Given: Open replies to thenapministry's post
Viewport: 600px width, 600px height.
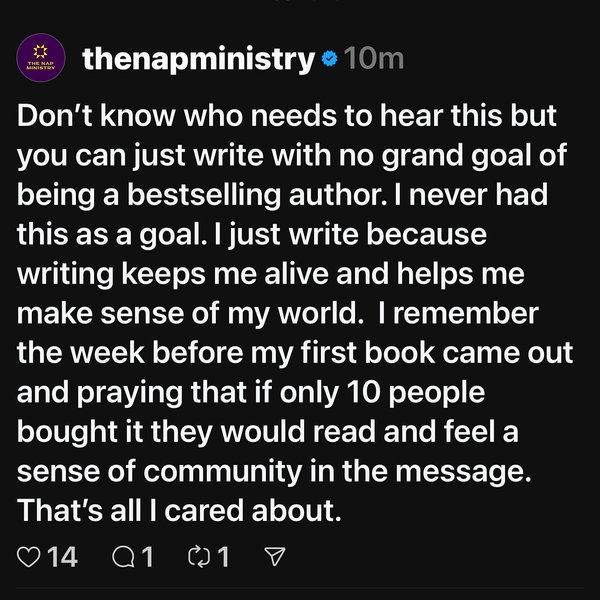Looking at the screenshot, I should point(123,557).
